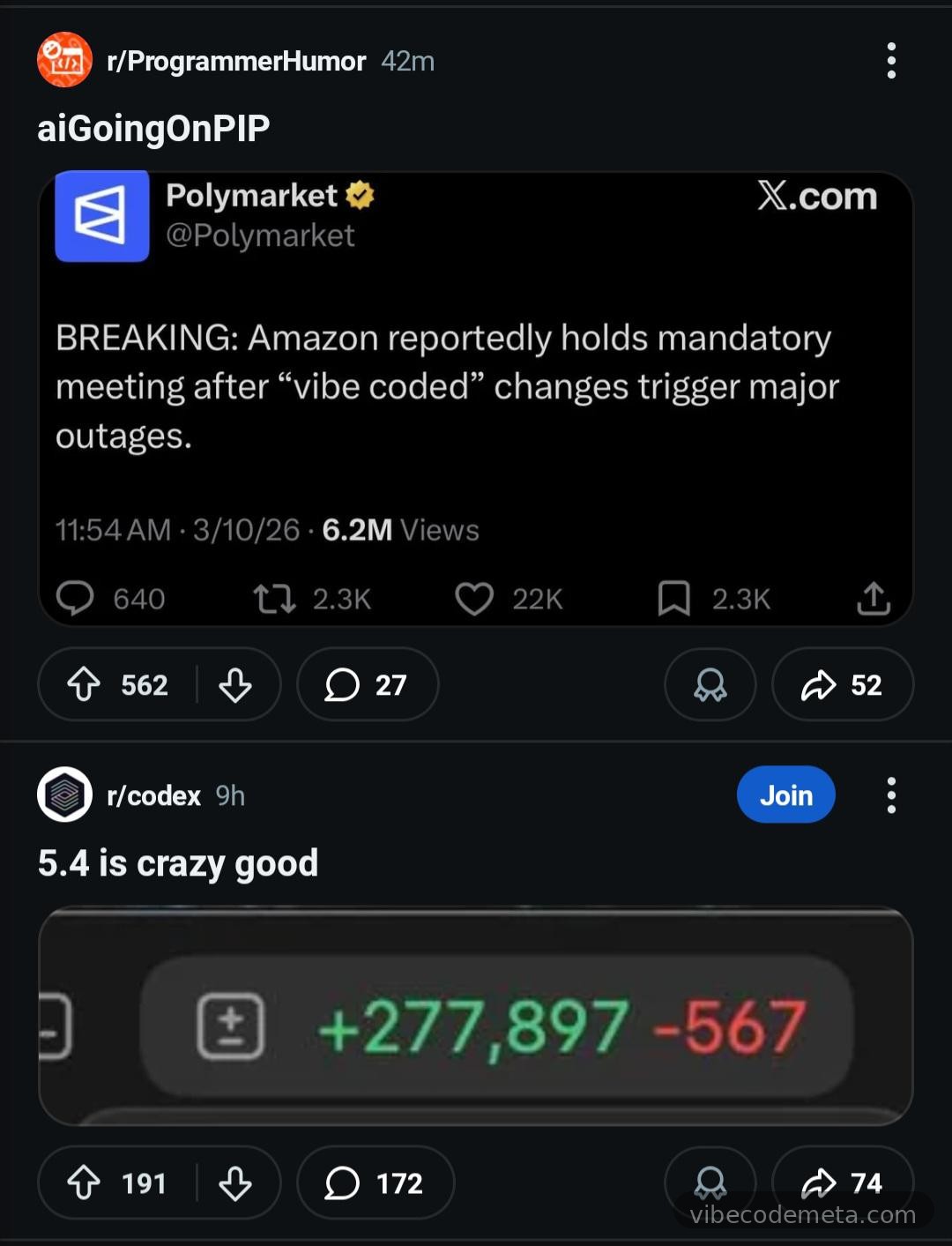This screenshot has width=952, height=1246.
Task: Open the overflow menu on the Polymarket post
Action: (891, 61)
